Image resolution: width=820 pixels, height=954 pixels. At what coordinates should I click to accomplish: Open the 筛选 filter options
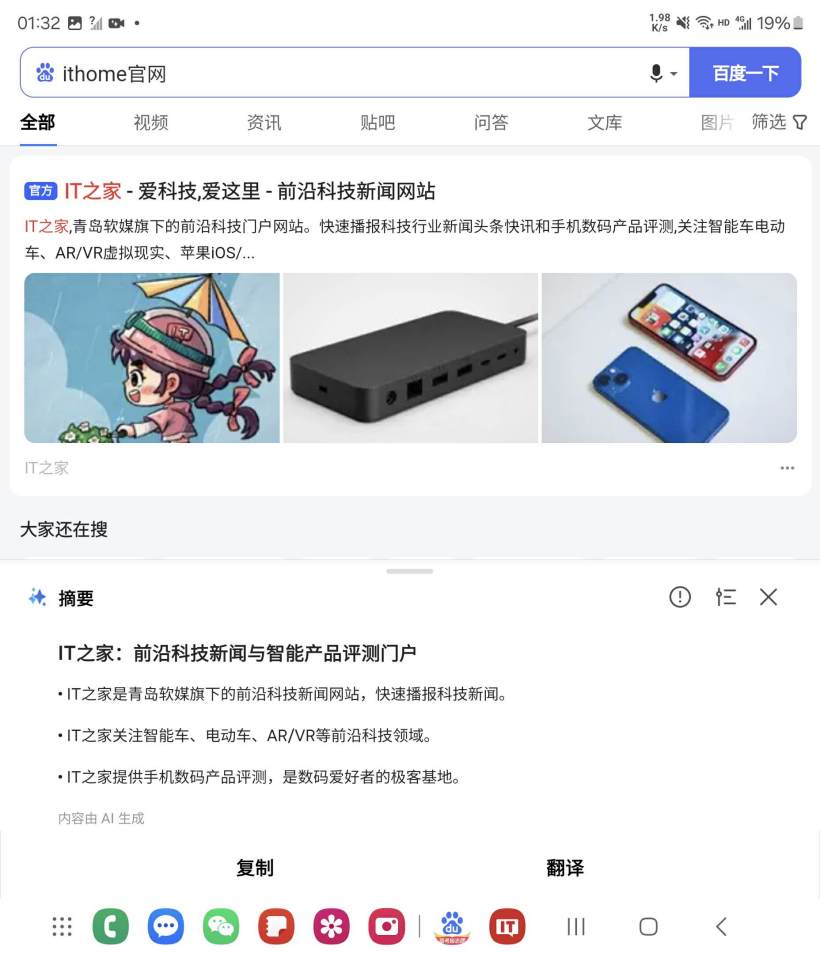[x=779, y=122]
